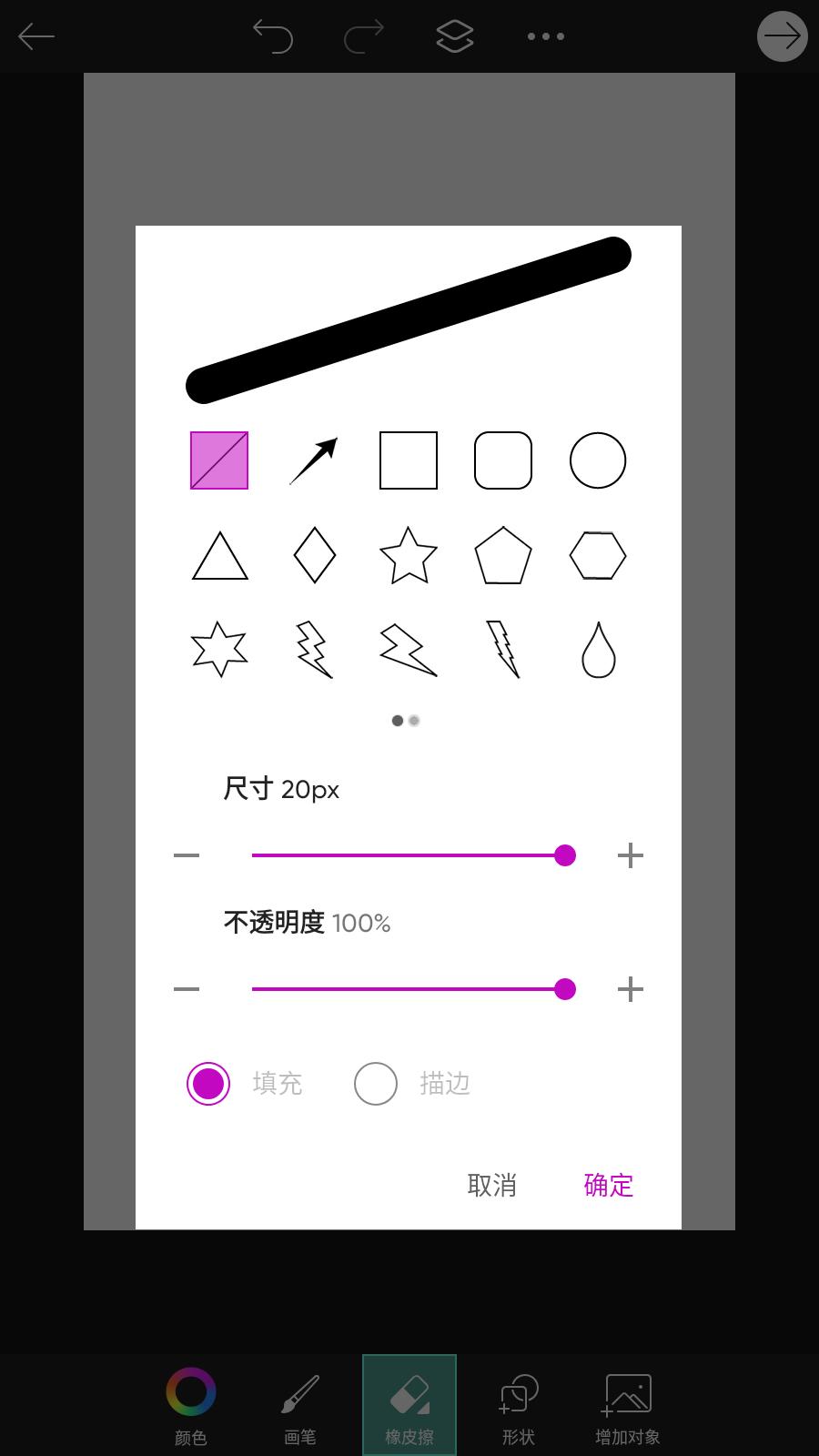Pick the hexagon shape
This screenshot has width=819, height=1456.
[598, 555]
